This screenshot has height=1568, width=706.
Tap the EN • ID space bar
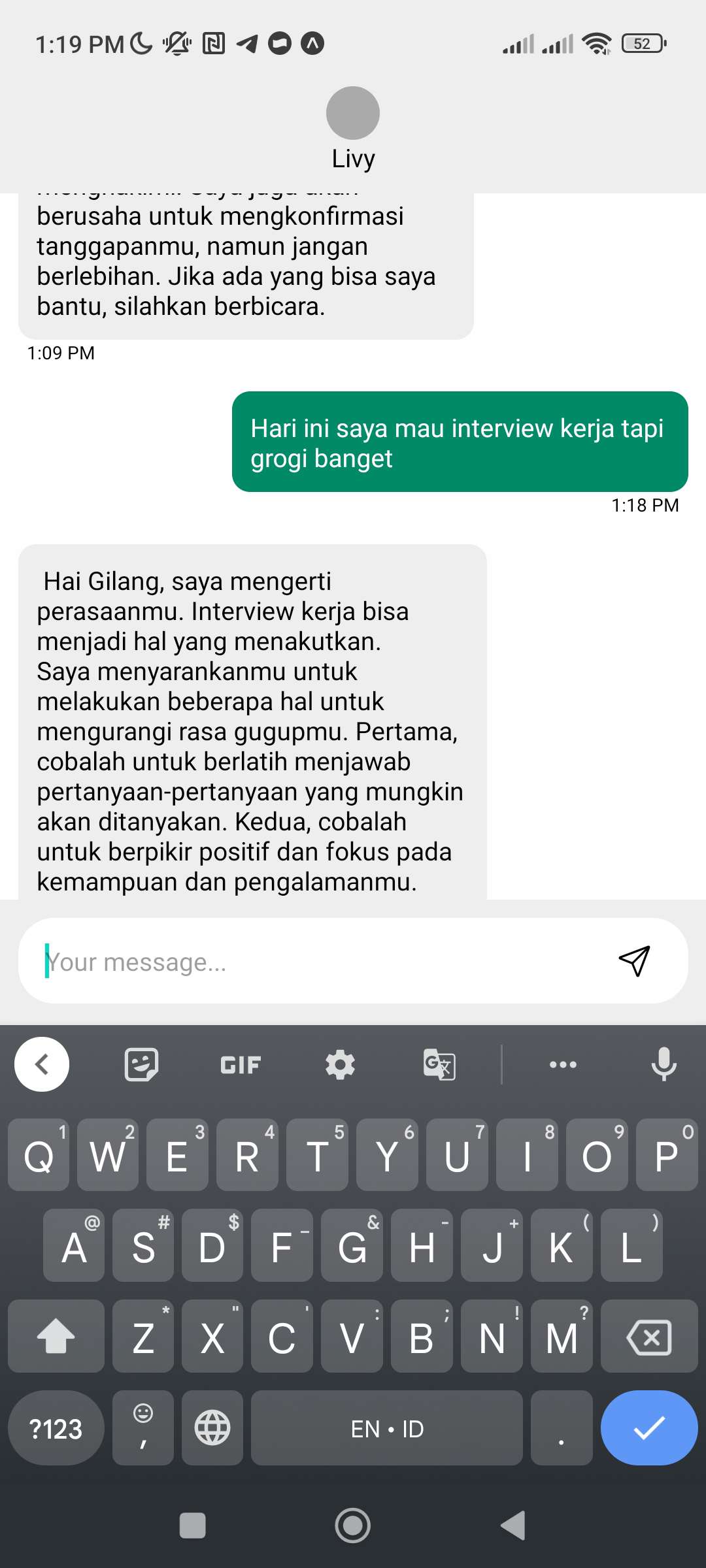tap(387, 1429)
